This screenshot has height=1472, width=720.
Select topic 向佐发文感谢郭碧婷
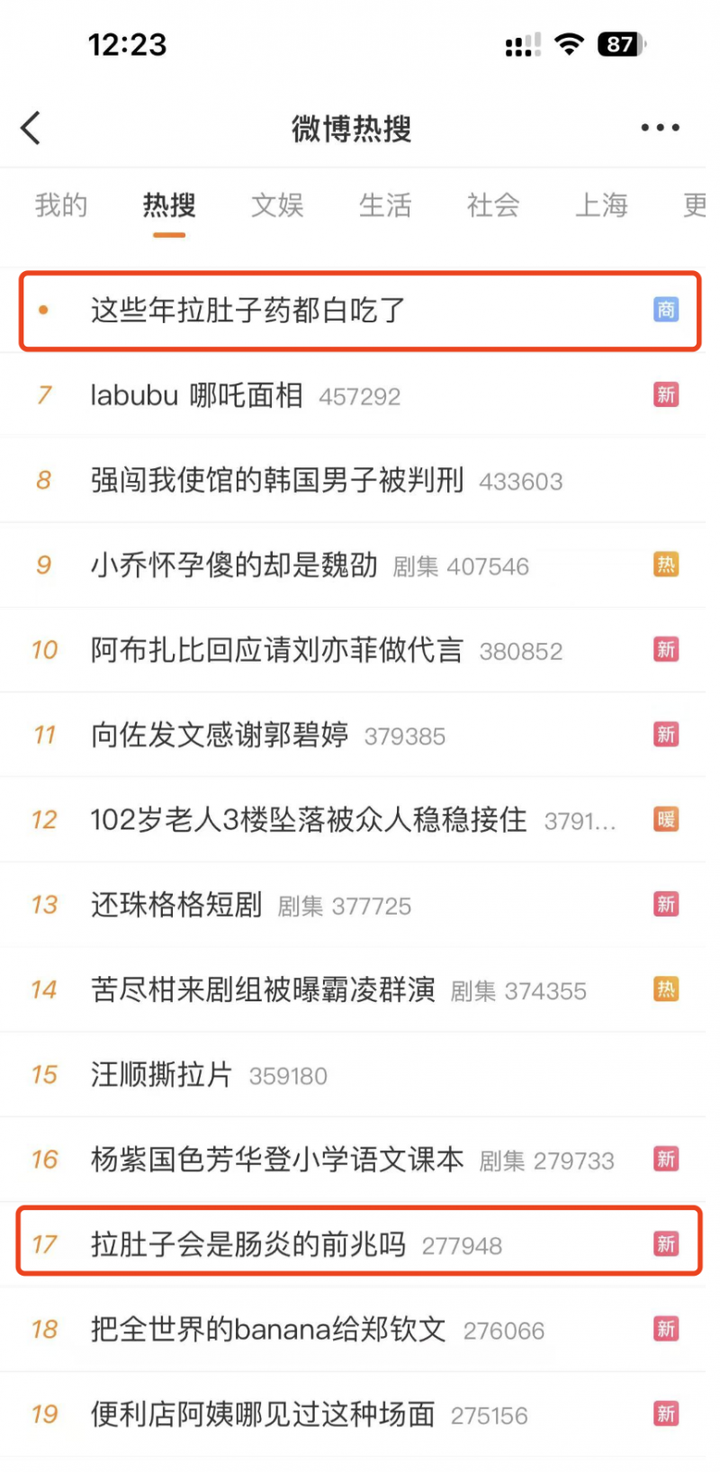pos(220,736)
